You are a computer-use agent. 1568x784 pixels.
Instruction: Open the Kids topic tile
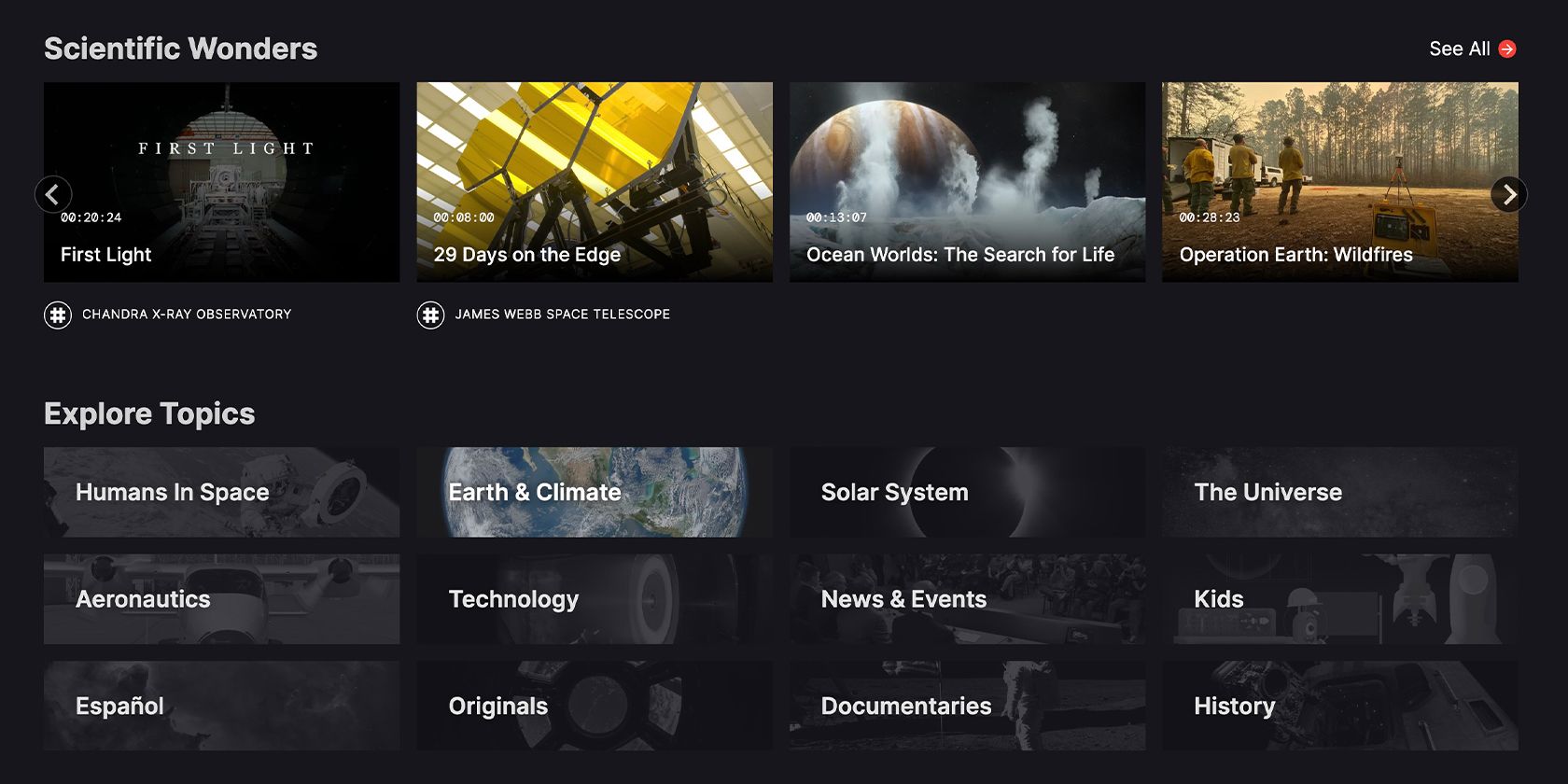pyautogui.click(x=1339, y=599)
